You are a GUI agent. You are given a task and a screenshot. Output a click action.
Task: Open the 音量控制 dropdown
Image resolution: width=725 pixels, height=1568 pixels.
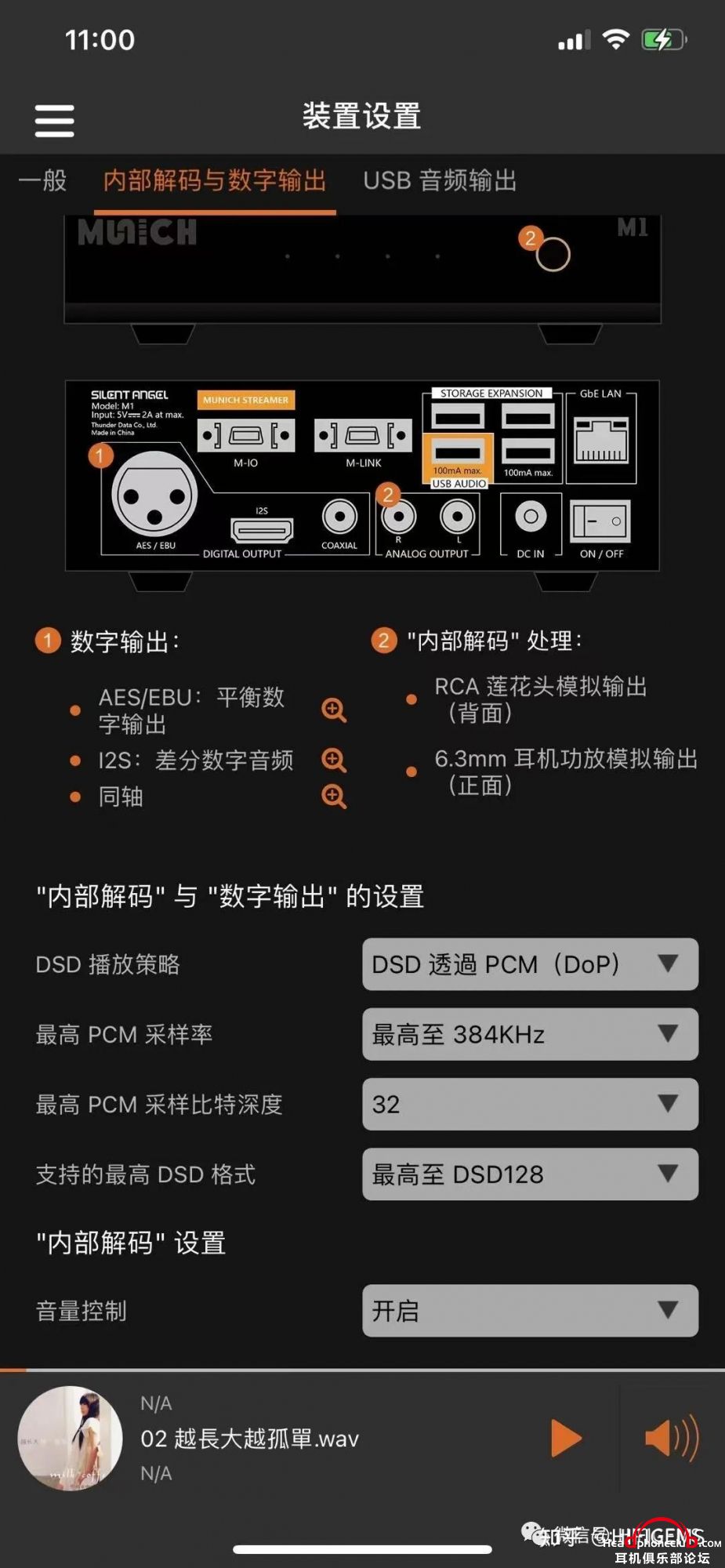tap(530, 1310)
